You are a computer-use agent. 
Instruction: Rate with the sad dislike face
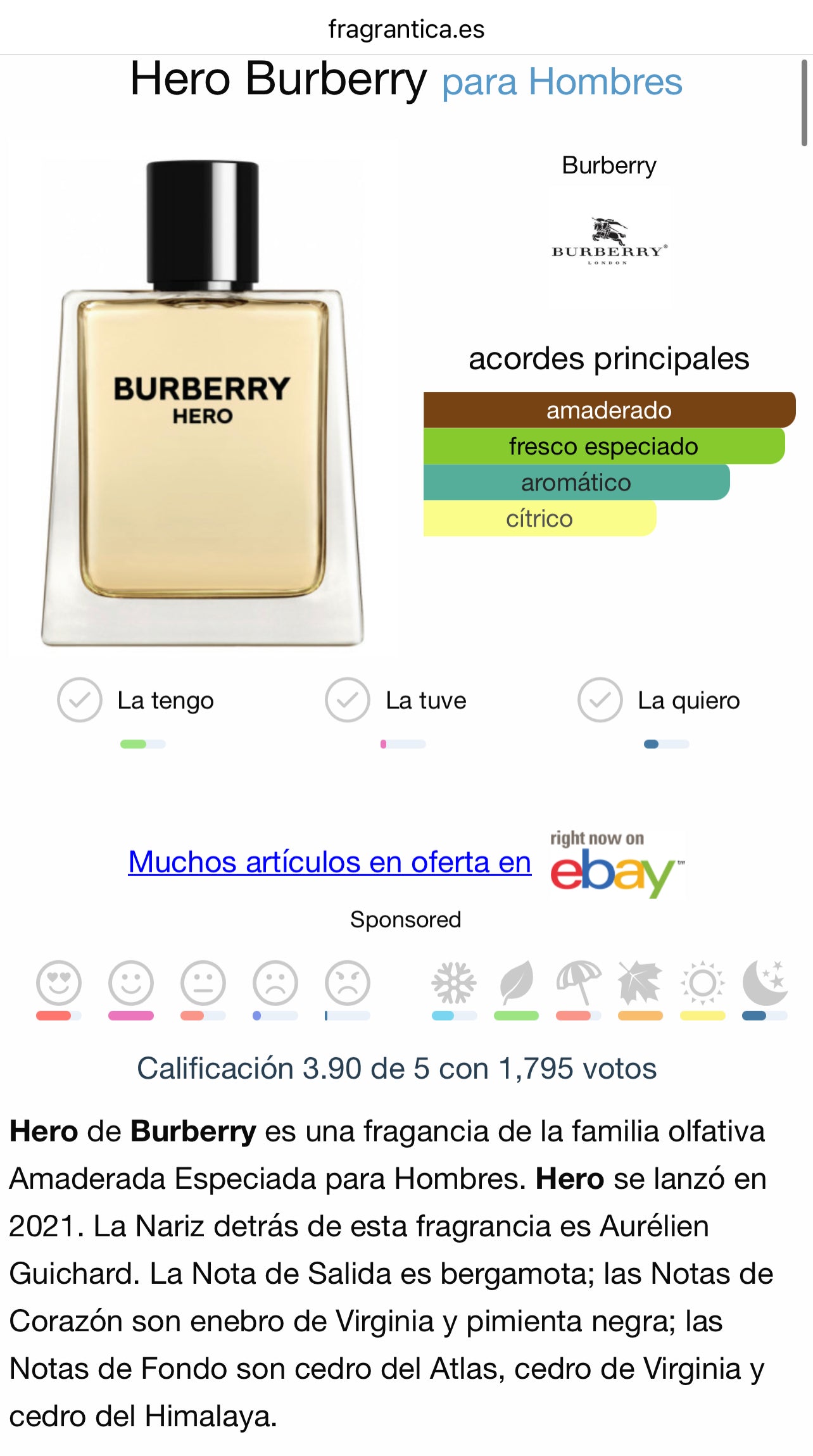275,983
